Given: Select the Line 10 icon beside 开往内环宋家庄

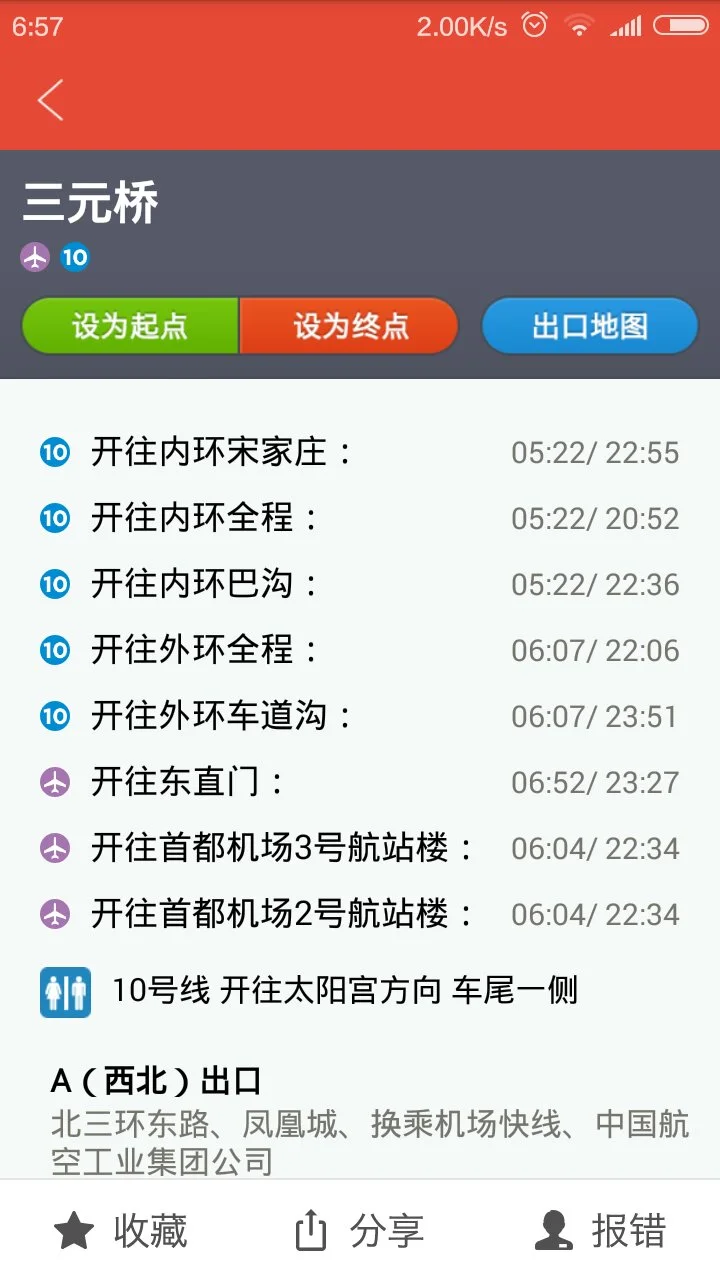Looking at the screenshot, I should click(55, 452).
